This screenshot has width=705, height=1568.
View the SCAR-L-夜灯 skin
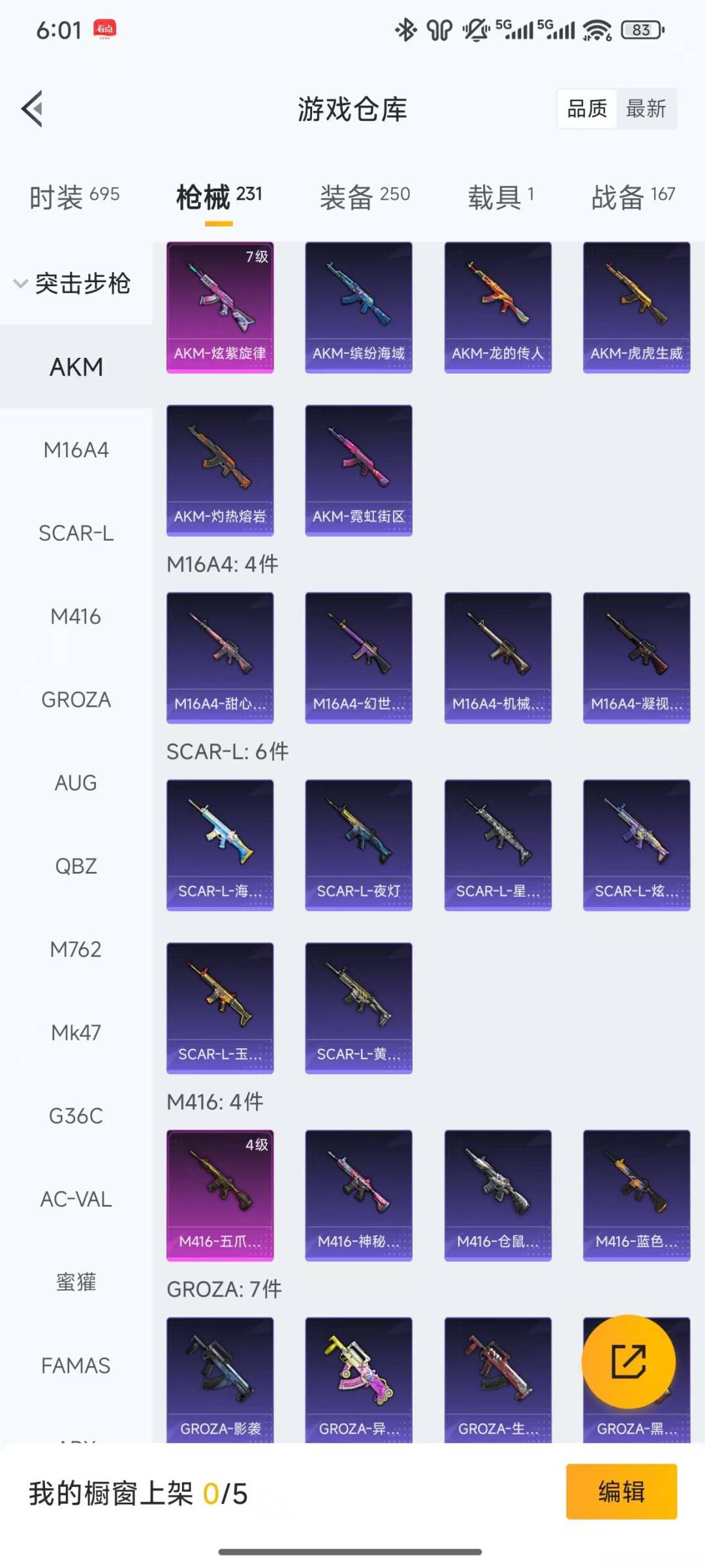click(358, 844)
